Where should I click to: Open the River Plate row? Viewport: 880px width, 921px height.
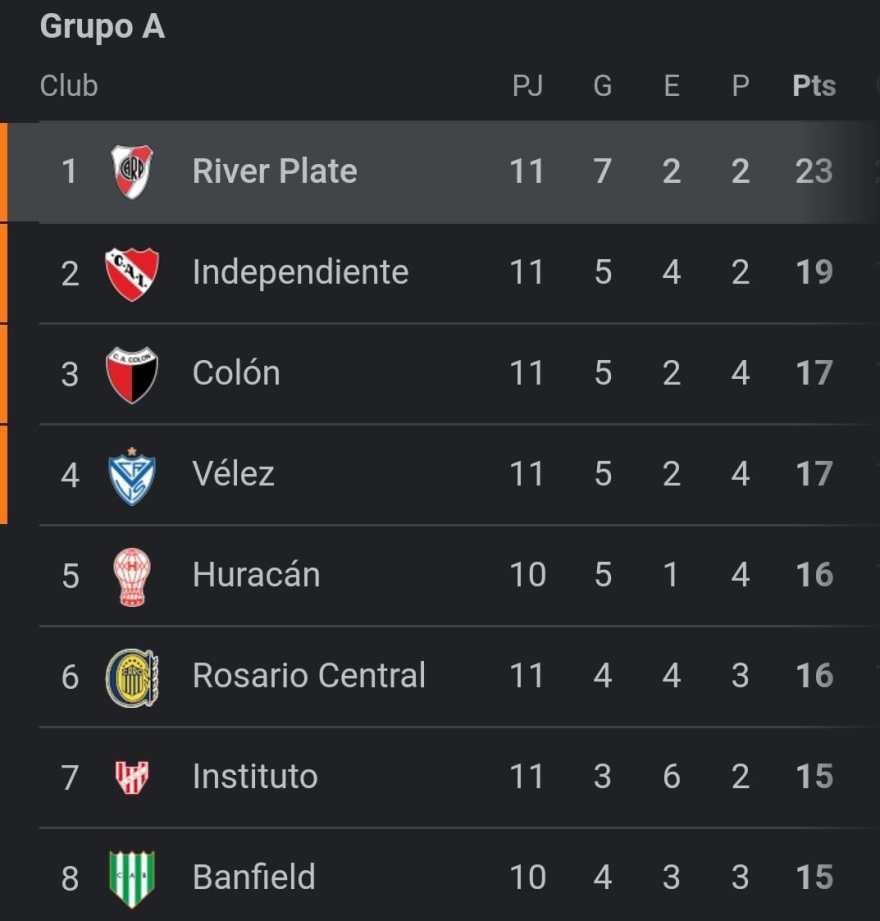(x=440, y=172)
